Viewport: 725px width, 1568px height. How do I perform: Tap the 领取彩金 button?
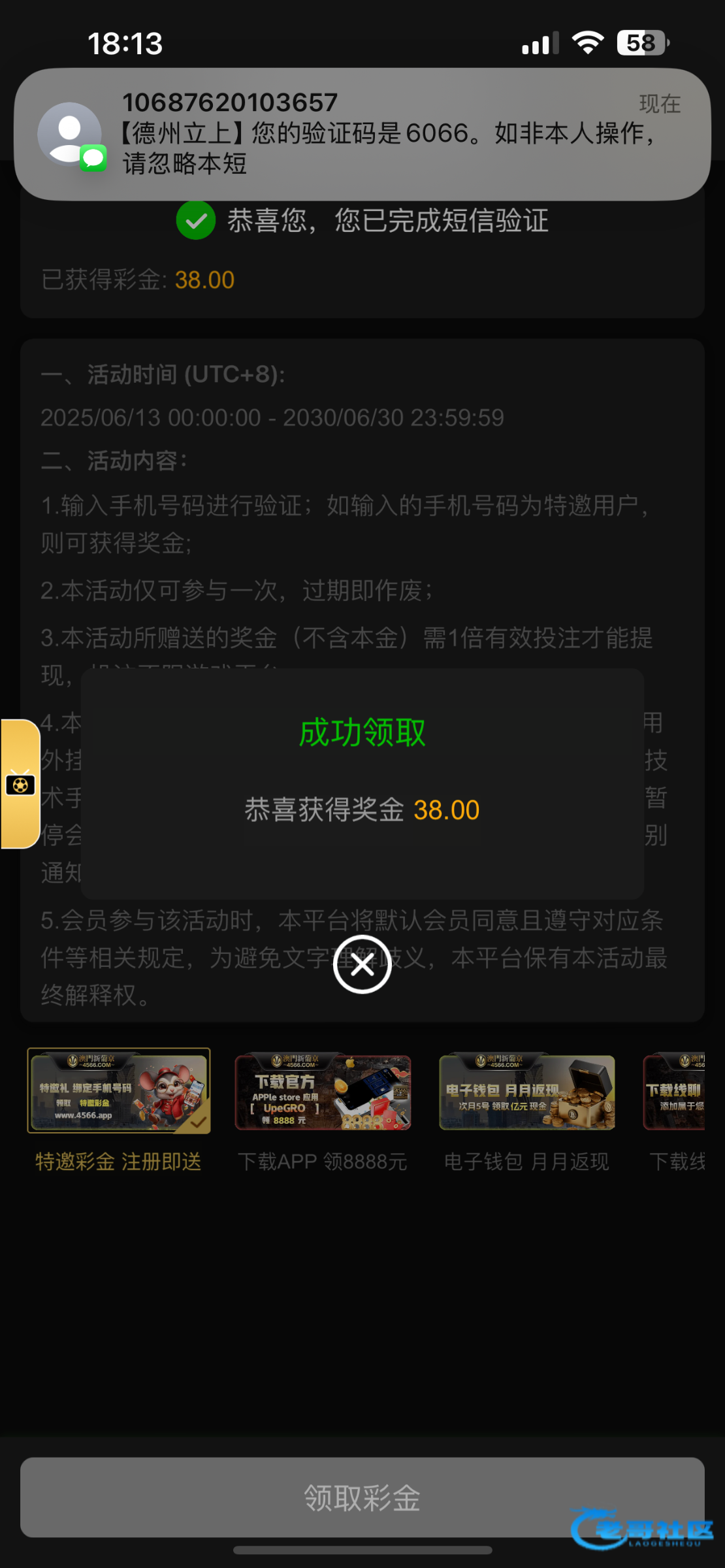[362, 1497]
